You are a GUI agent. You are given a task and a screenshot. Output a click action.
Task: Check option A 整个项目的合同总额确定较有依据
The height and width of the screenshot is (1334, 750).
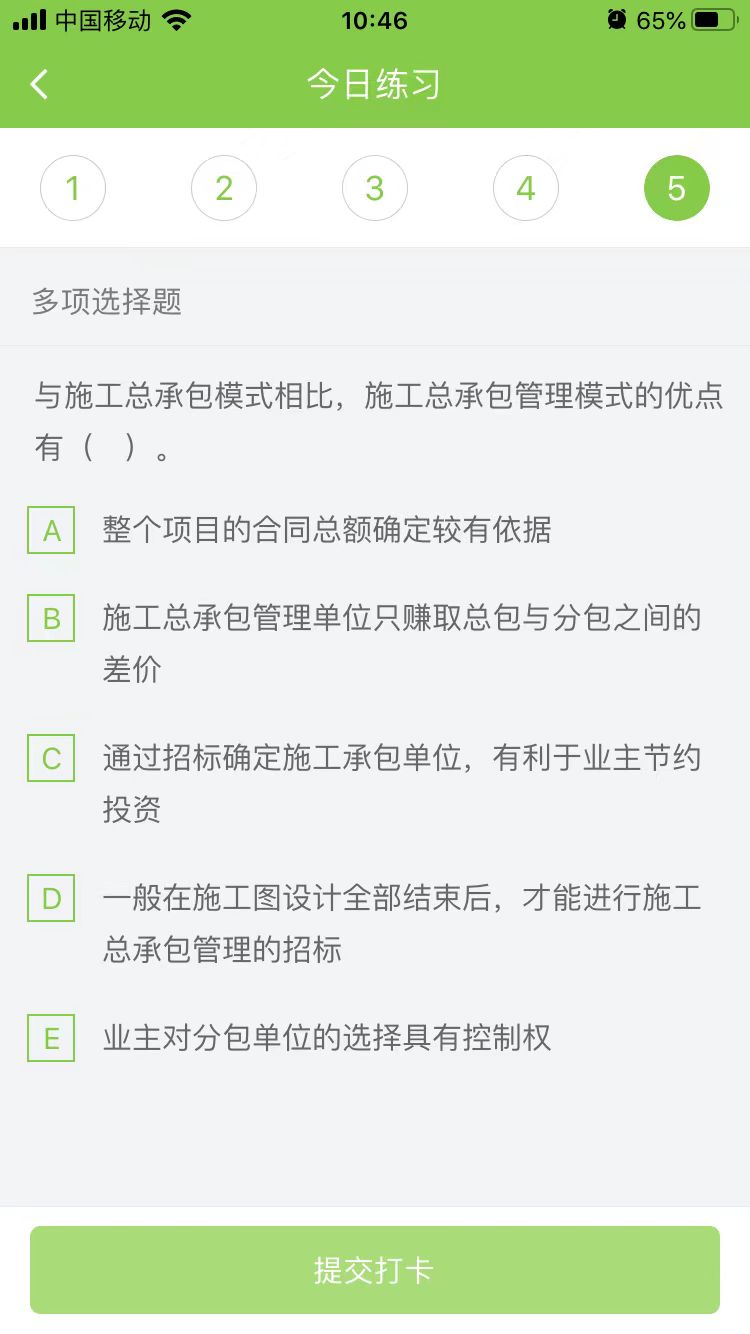point(52,530)
